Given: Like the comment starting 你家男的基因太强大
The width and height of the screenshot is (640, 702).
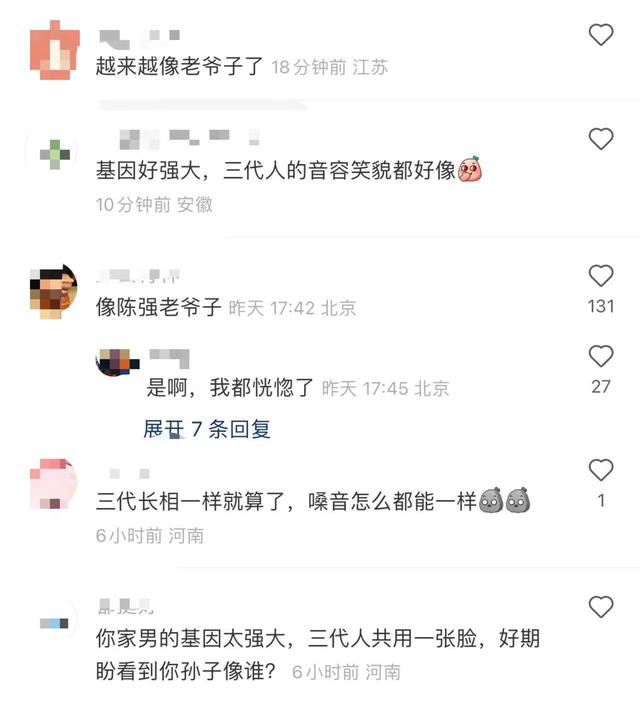Looking at the screenshot, I should pos(600,607).
